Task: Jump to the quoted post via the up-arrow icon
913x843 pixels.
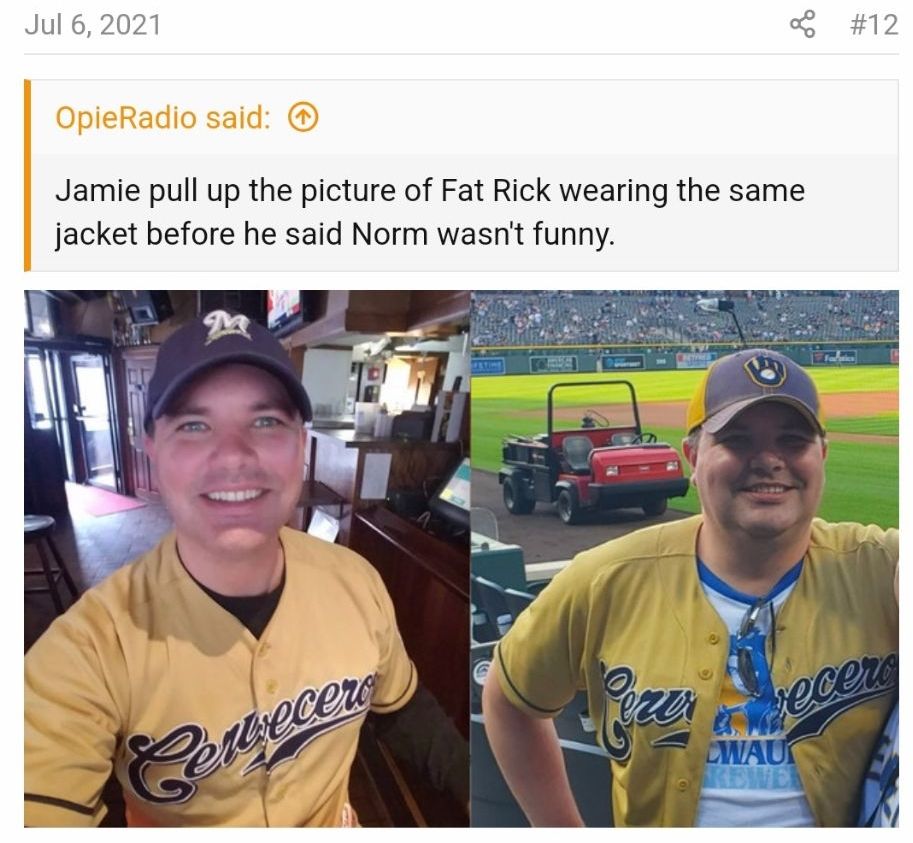Action: (x=303, y=118)
